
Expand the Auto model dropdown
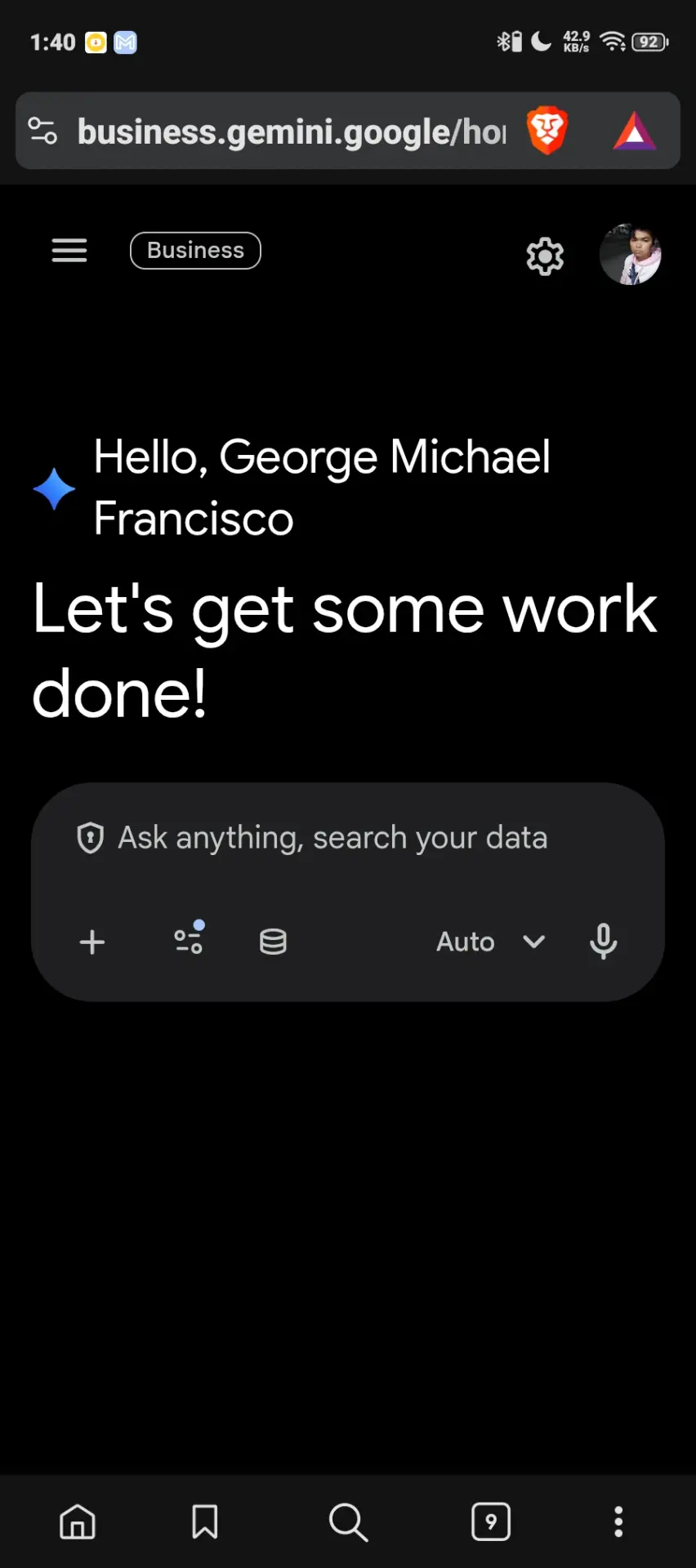(490, 942)
